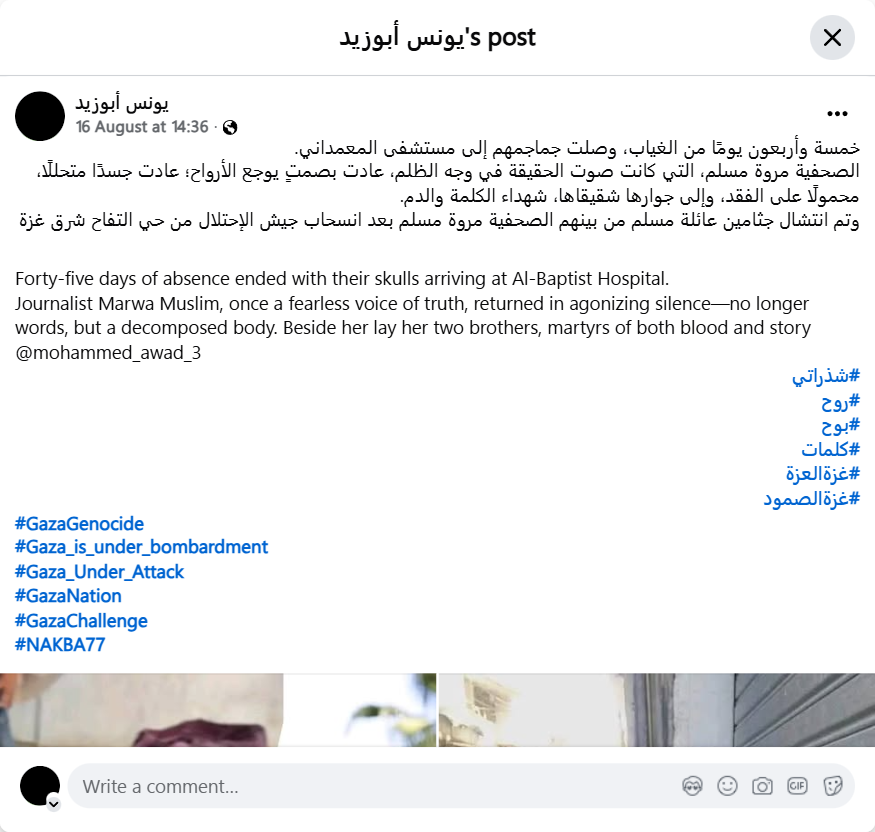
Task: Close the post dialog
Action: 832,38
